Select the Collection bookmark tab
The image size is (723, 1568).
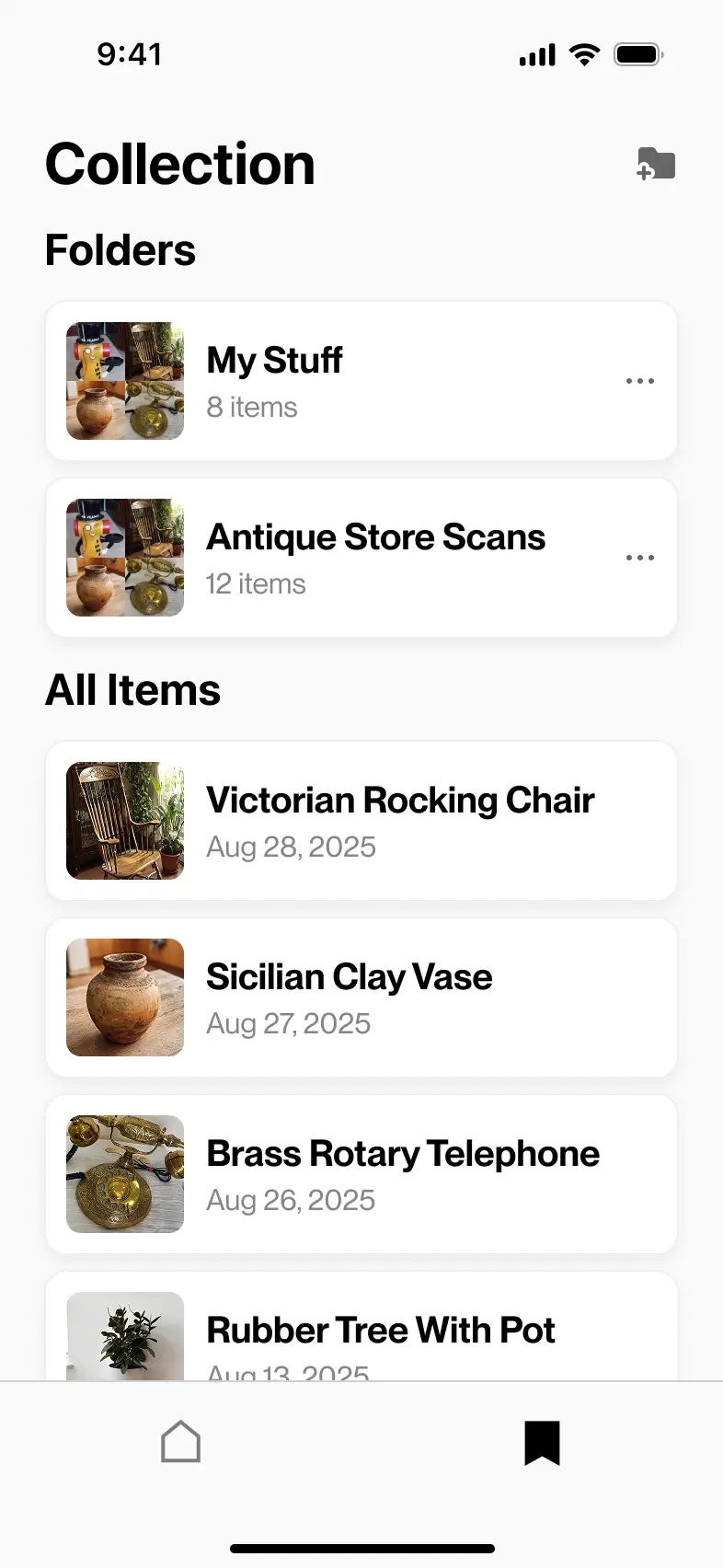[542, 1443]
